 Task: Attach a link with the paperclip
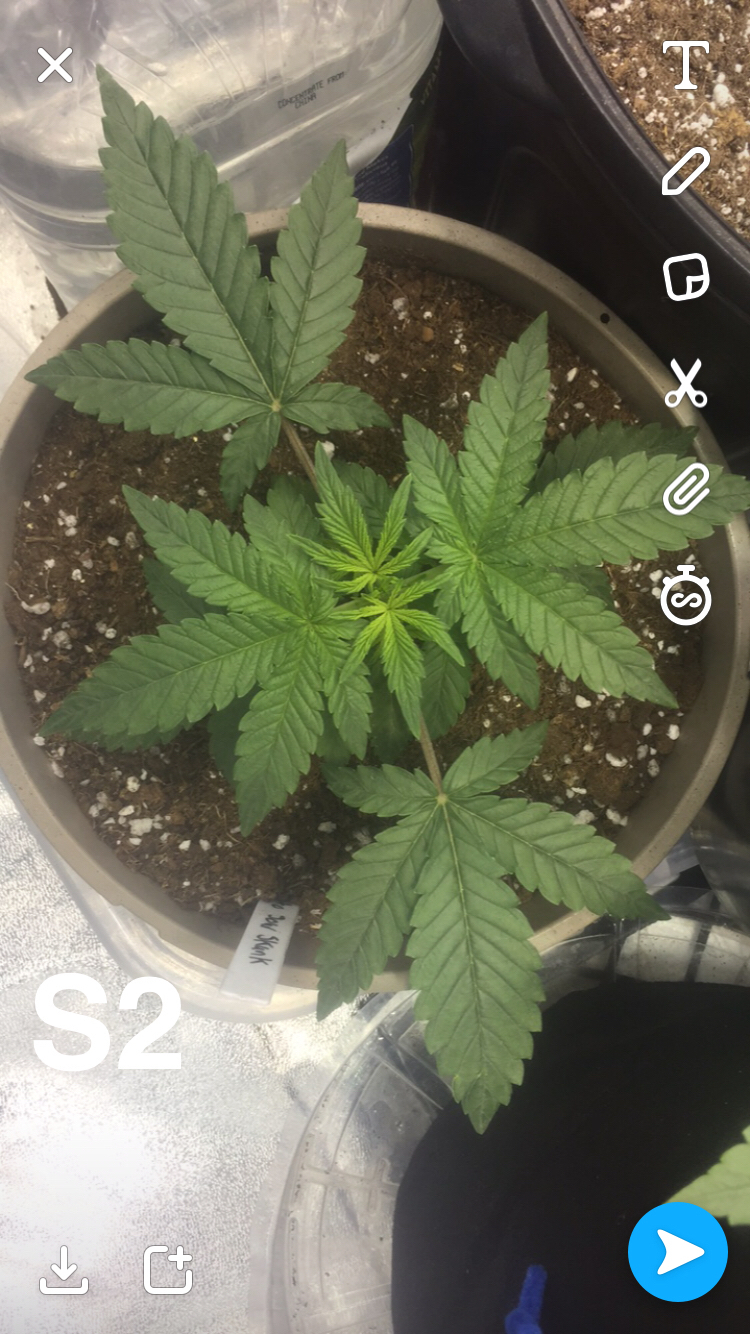[x=686, y=488]
